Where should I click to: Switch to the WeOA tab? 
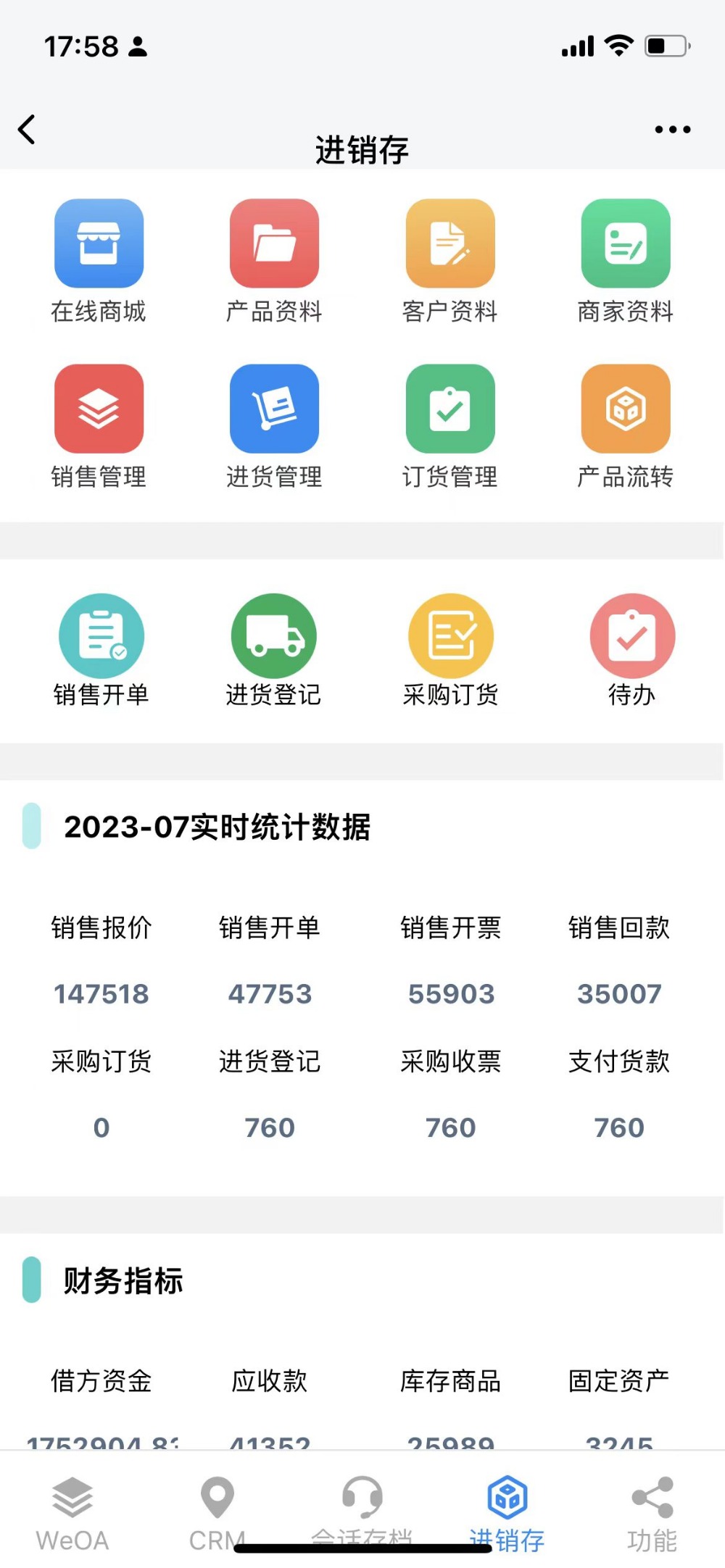pyautogui.click(x=72, y=1514)
